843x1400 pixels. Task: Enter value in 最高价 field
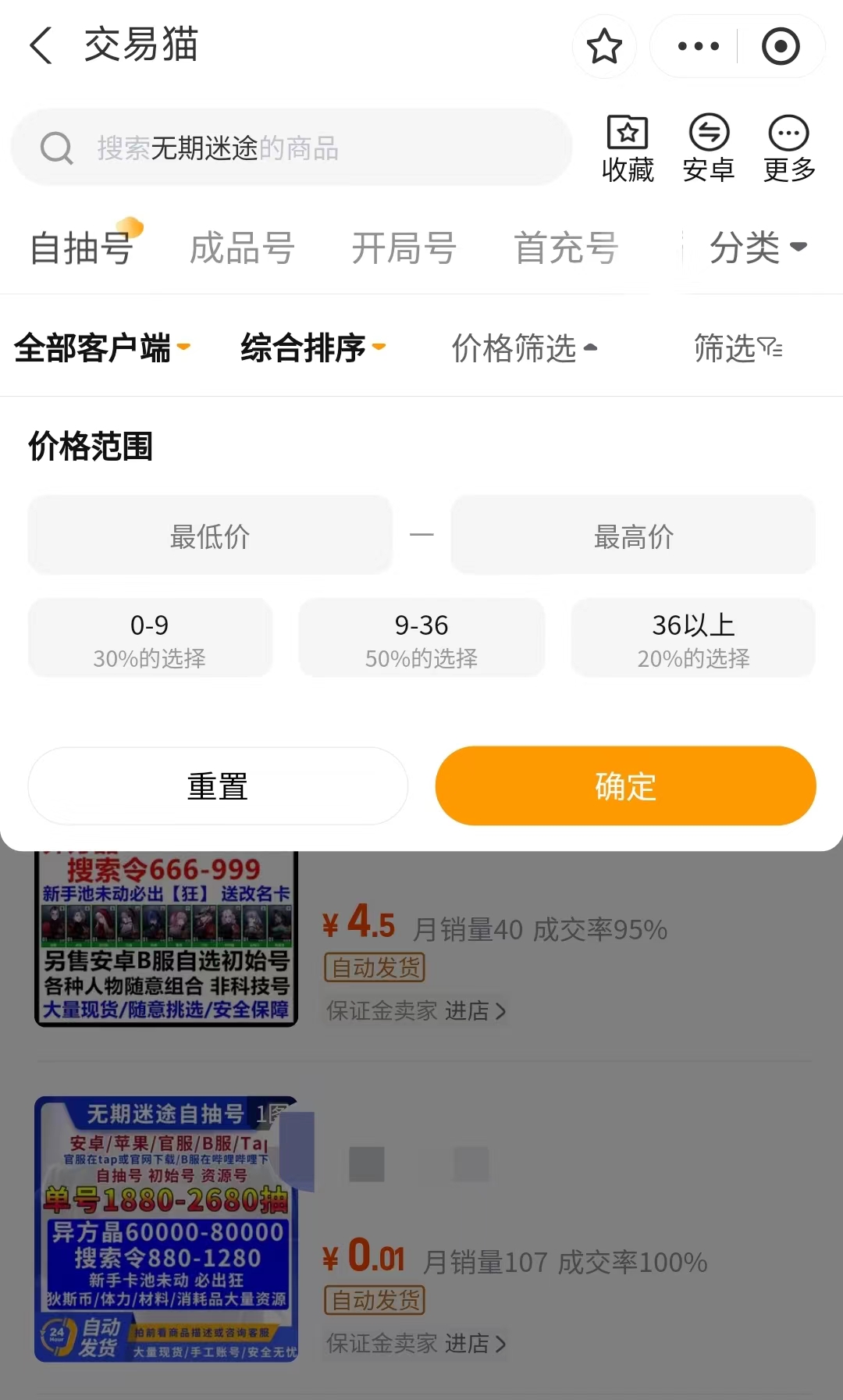point(633,536)
